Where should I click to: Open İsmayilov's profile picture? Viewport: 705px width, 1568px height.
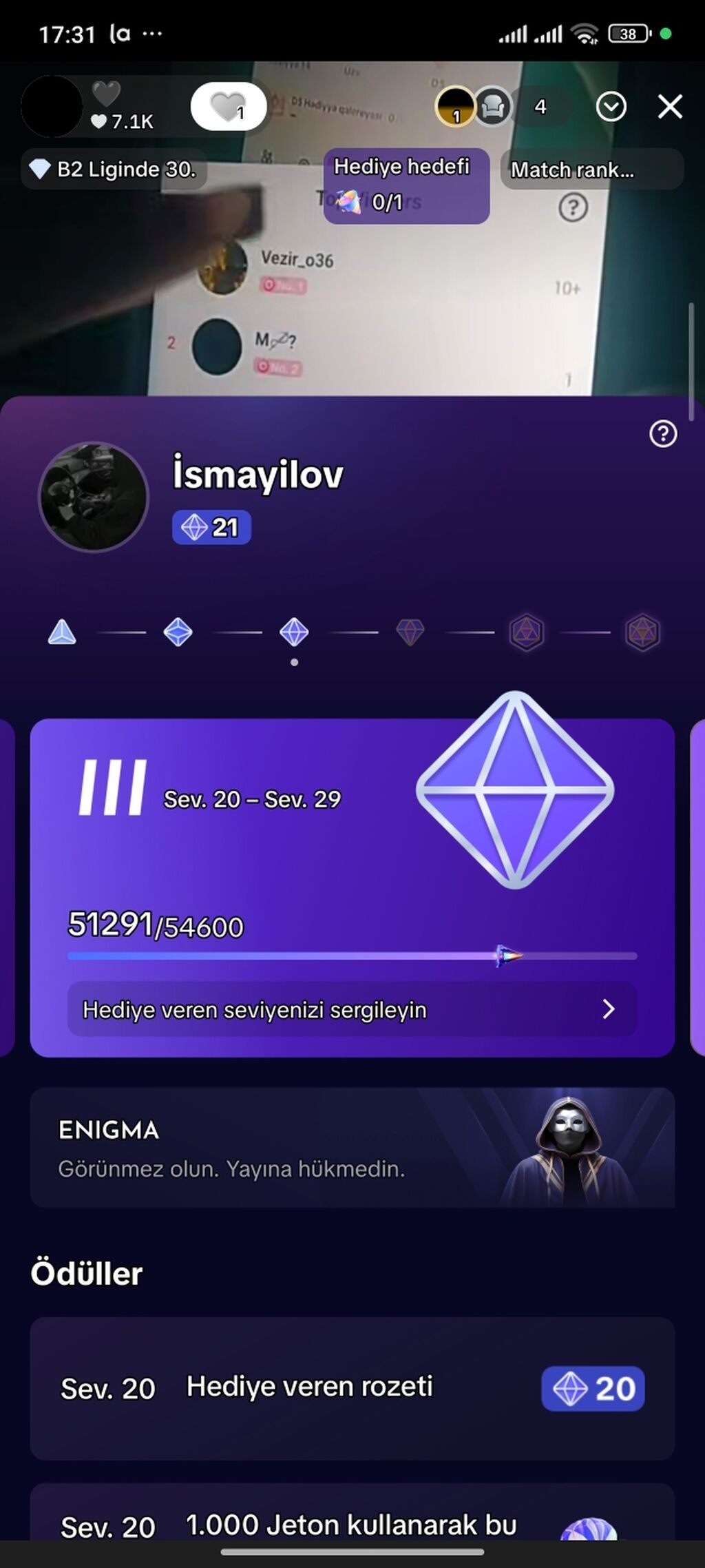coord(94,497)
